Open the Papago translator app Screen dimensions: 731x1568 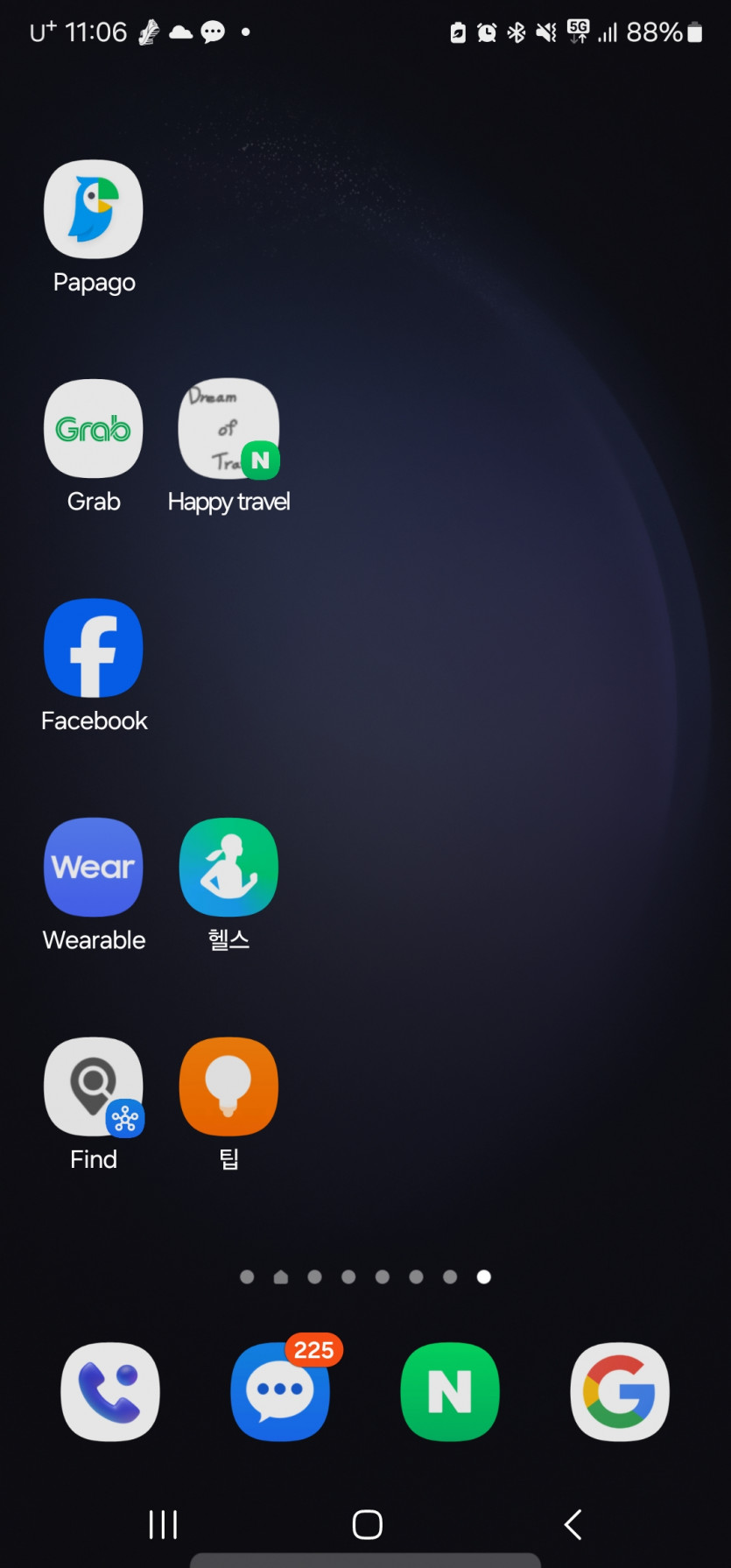pos(94,210)
